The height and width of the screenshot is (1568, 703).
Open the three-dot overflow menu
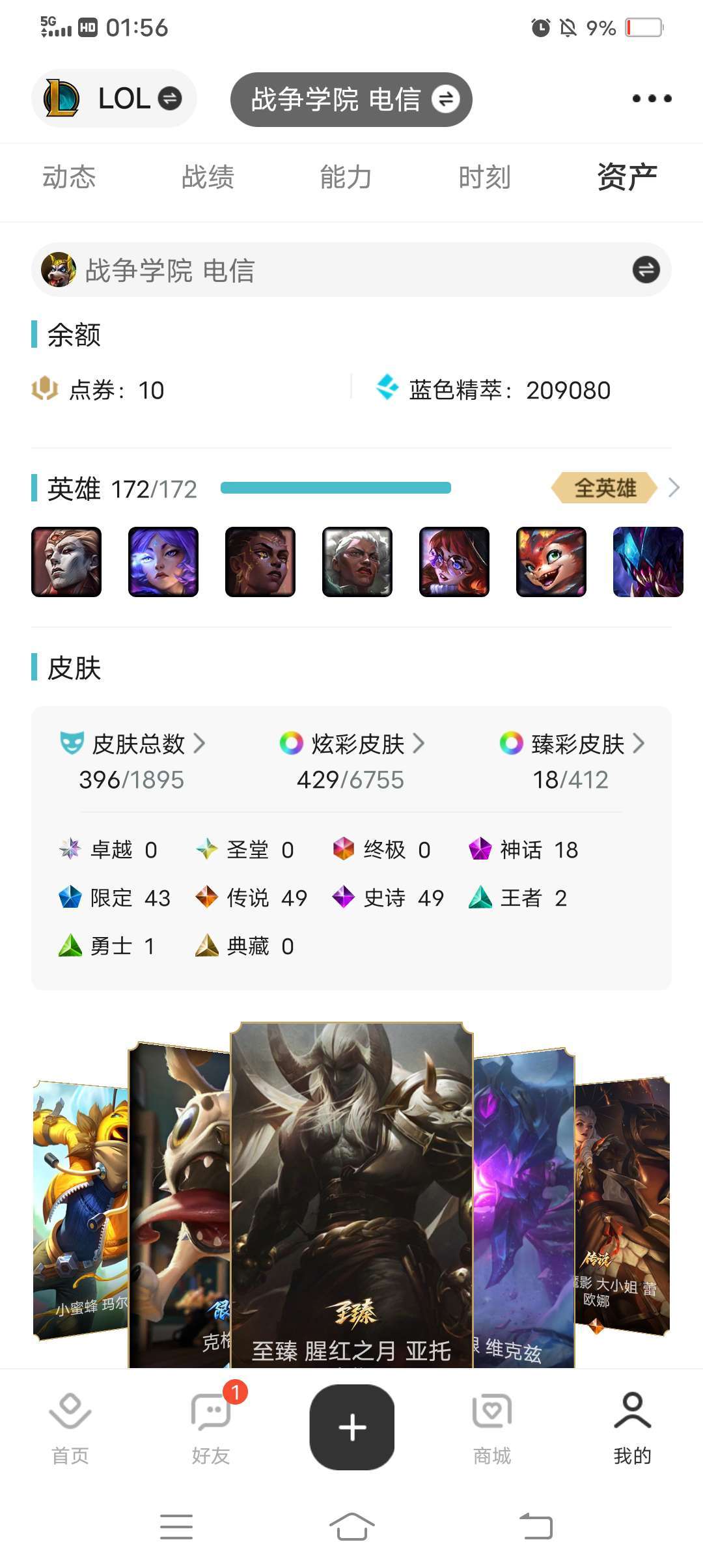[652, 98]
